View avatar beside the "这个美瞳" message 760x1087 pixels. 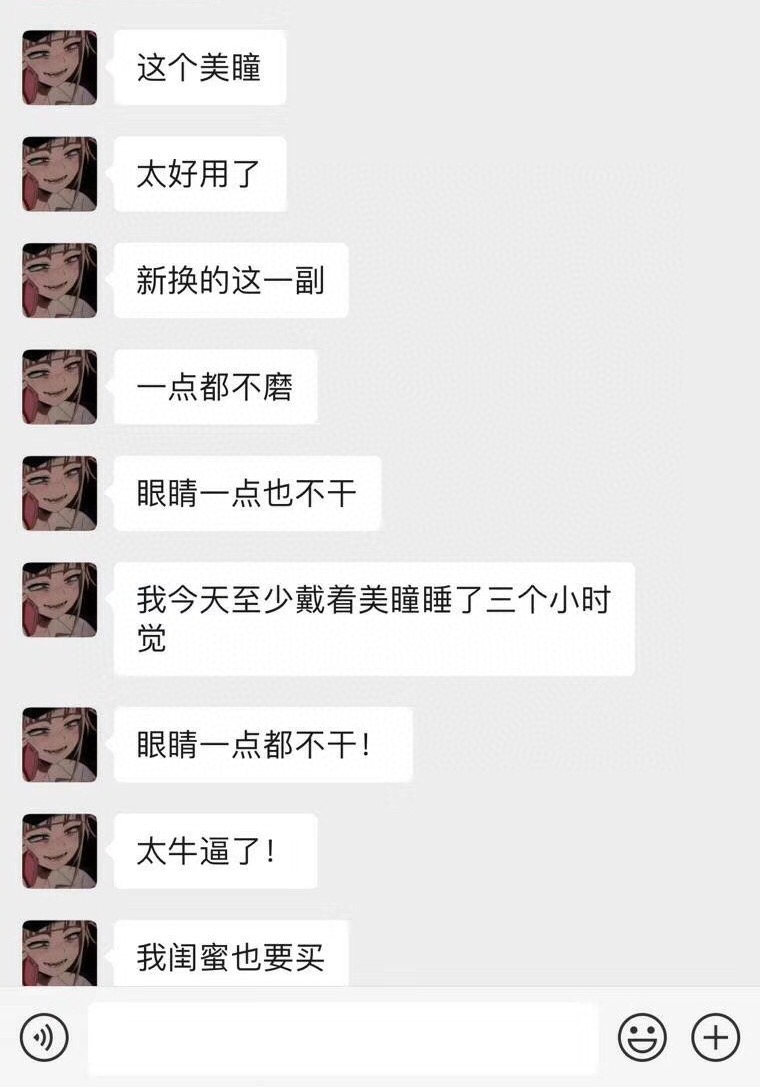[x=58, y=67]
